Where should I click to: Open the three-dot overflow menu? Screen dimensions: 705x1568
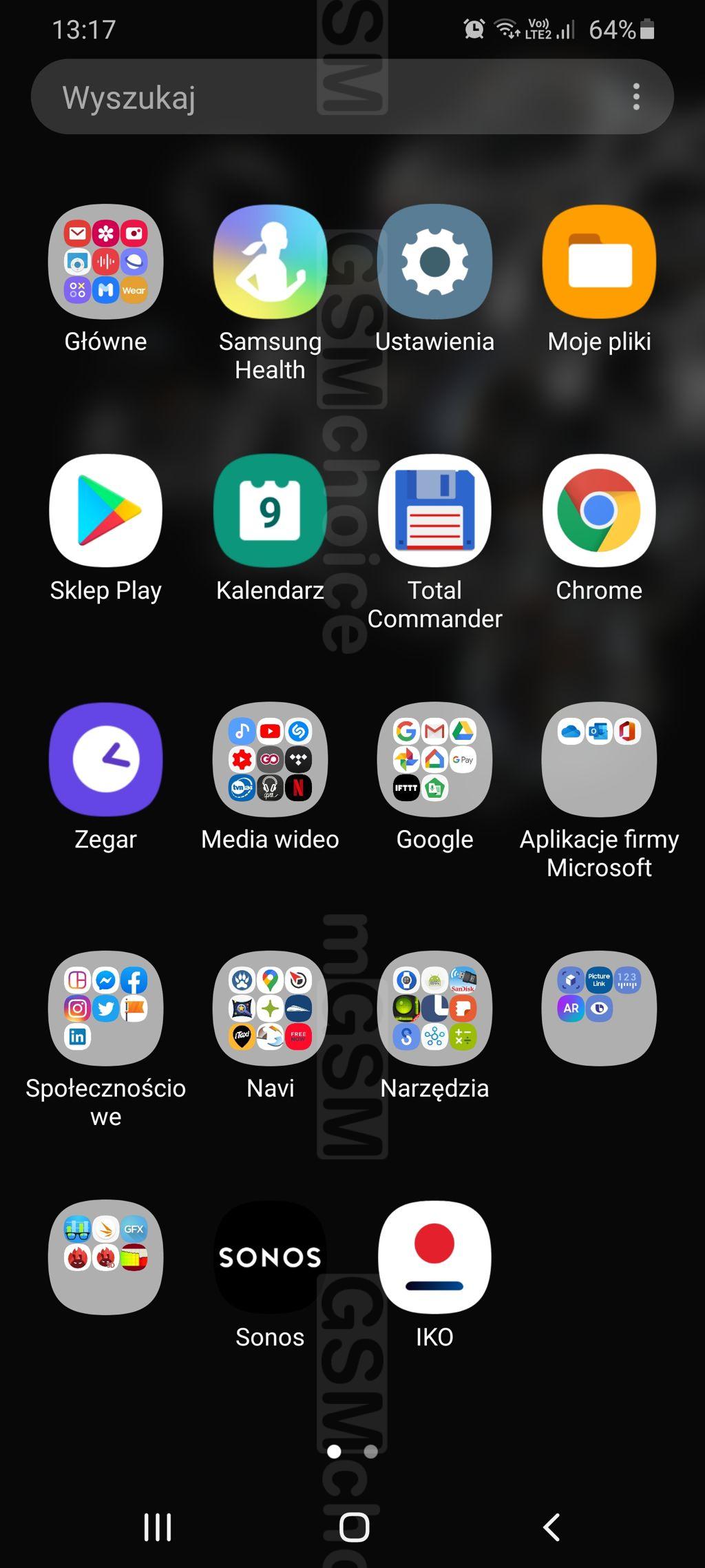point(636,96)
